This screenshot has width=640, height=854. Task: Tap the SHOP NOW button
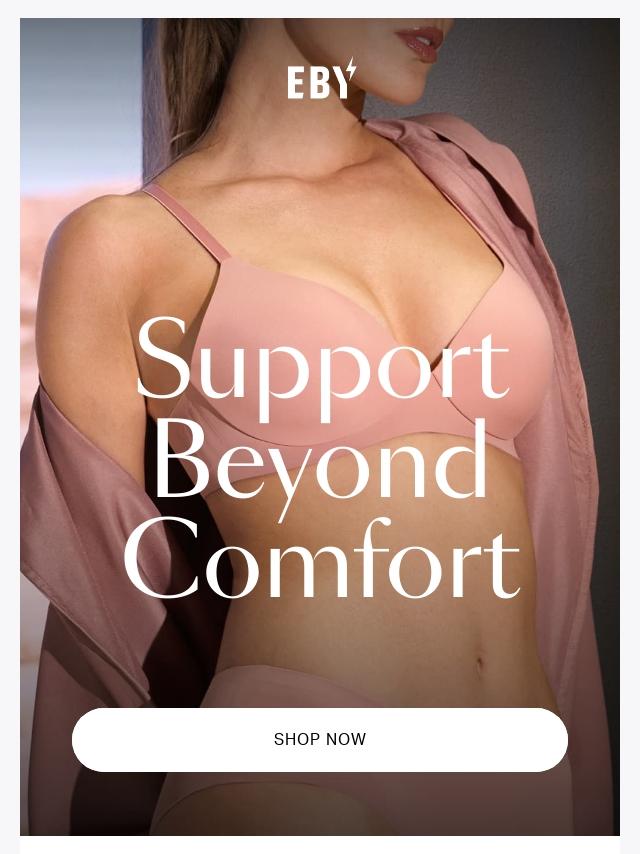320,740
